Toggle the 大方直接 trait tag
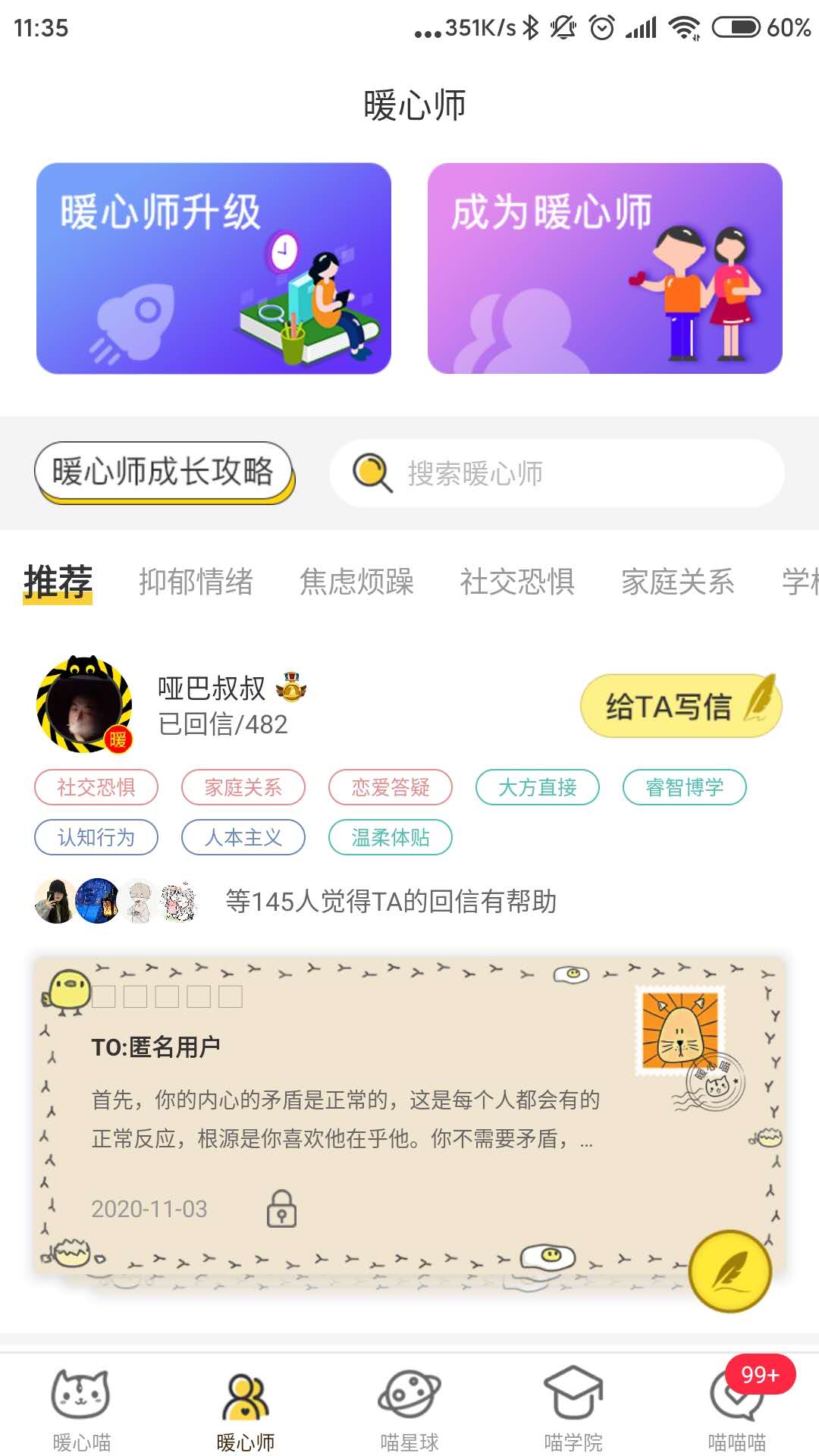The width and height of the screenshot is (819, 1456). (x=538, y=788)
